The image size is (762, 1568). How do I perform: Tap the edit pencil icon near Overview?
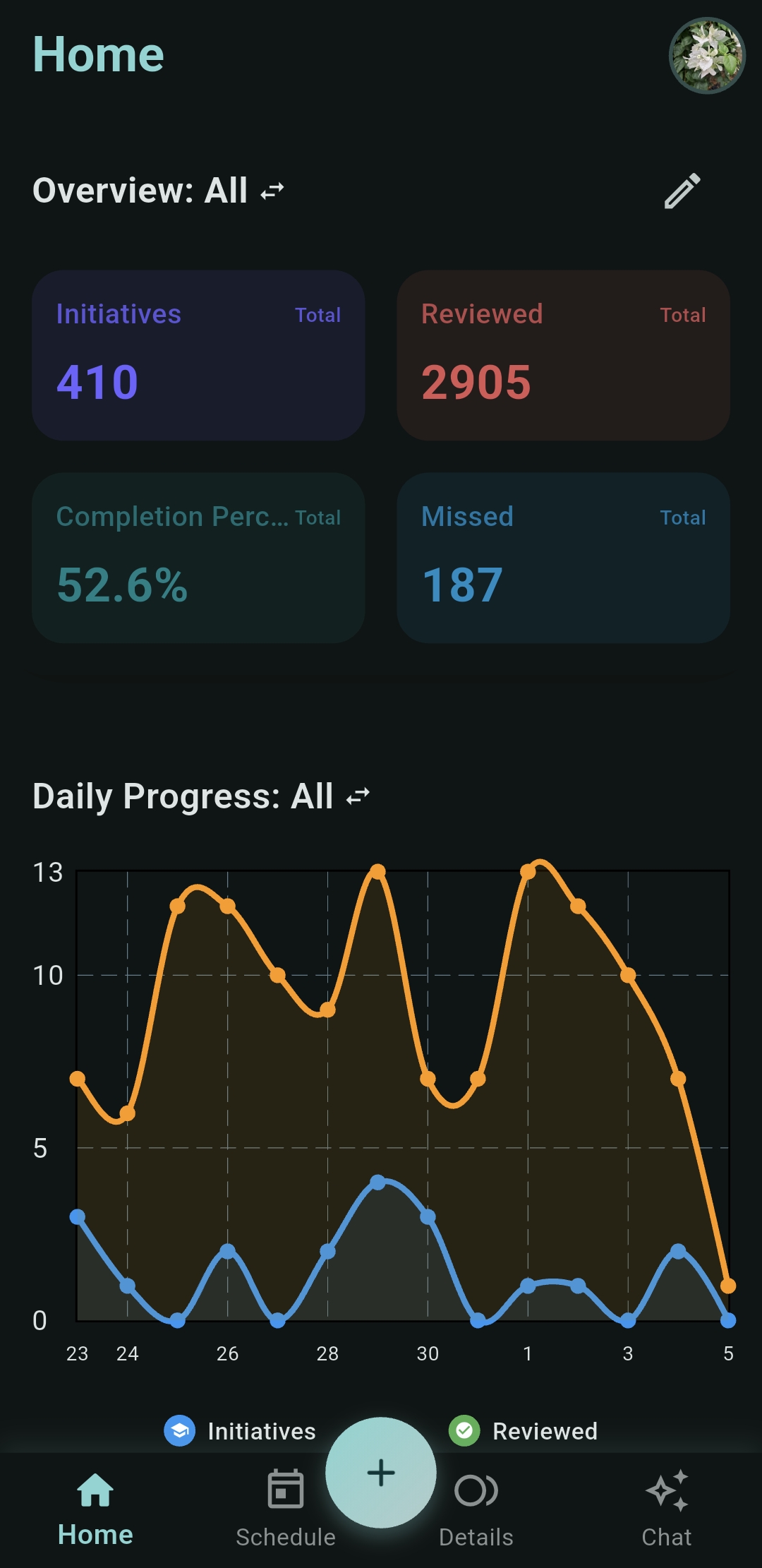681,191
